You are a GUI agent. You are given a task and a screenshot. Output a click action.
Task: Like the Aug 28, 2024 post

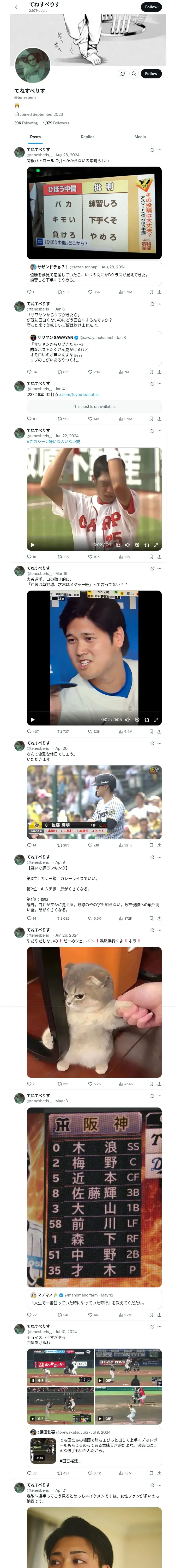click(x=90, y=292)
